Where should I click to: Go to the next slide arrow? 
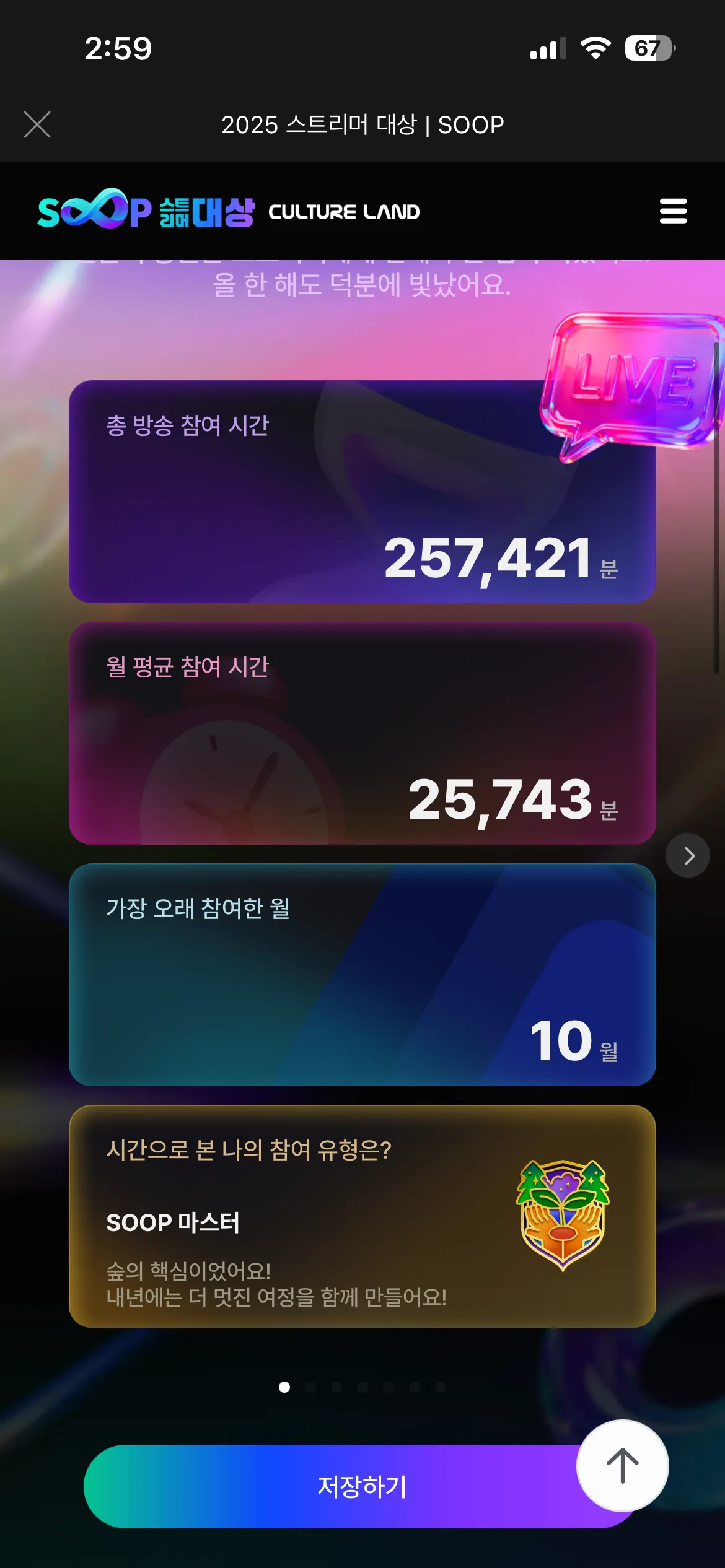click(688, 856)
